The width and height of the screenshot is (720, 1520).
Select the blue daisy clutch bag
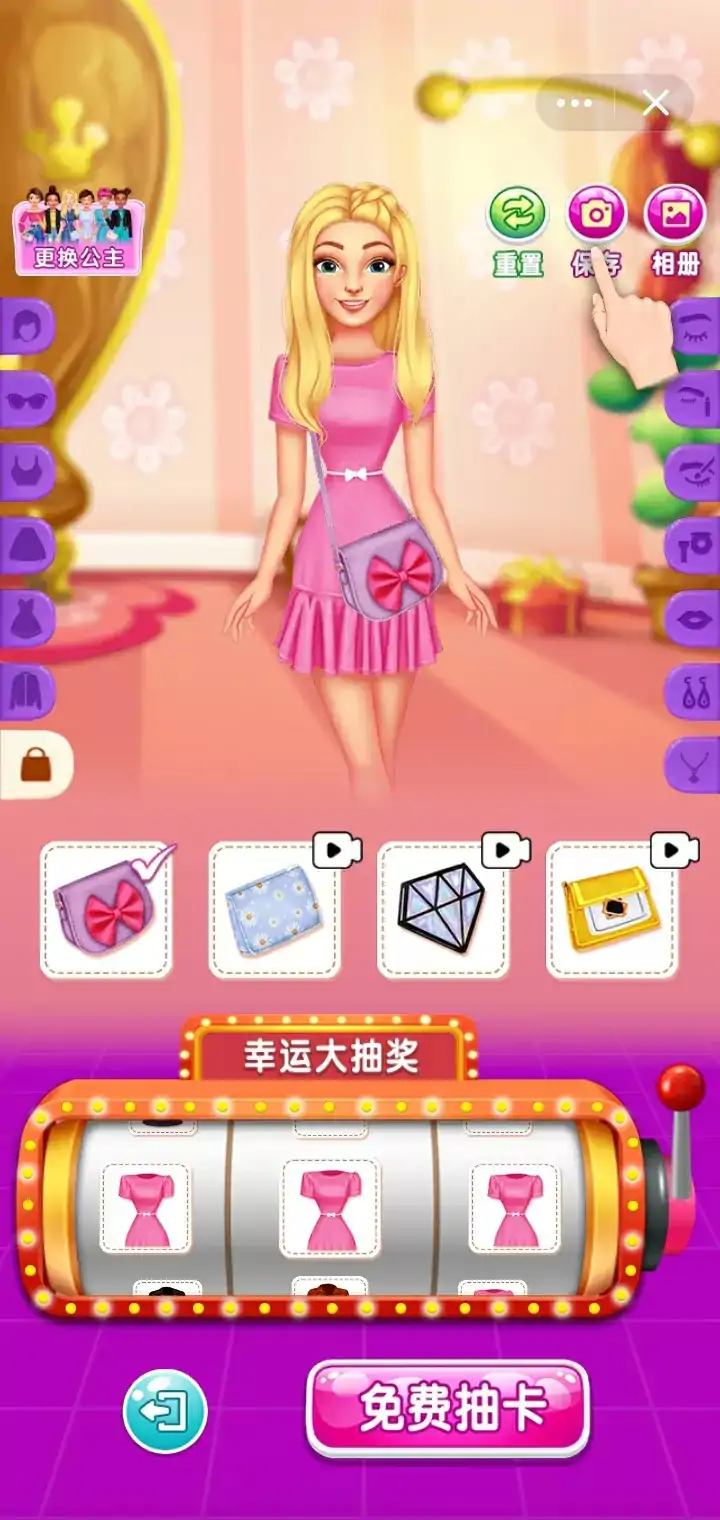[x=274, y=910]
